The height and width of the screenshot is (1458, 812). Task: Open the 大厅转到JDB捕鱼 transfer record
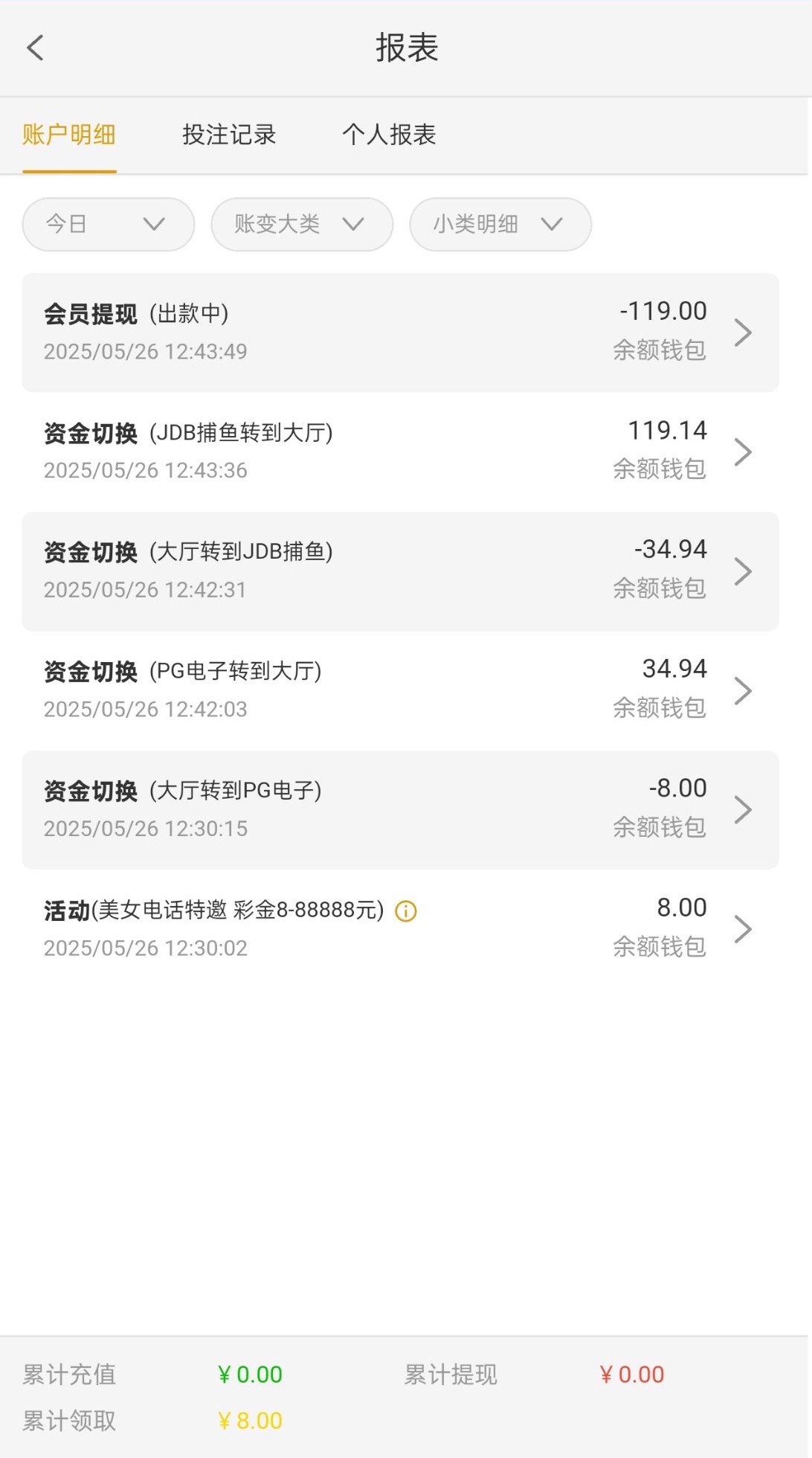400,571
